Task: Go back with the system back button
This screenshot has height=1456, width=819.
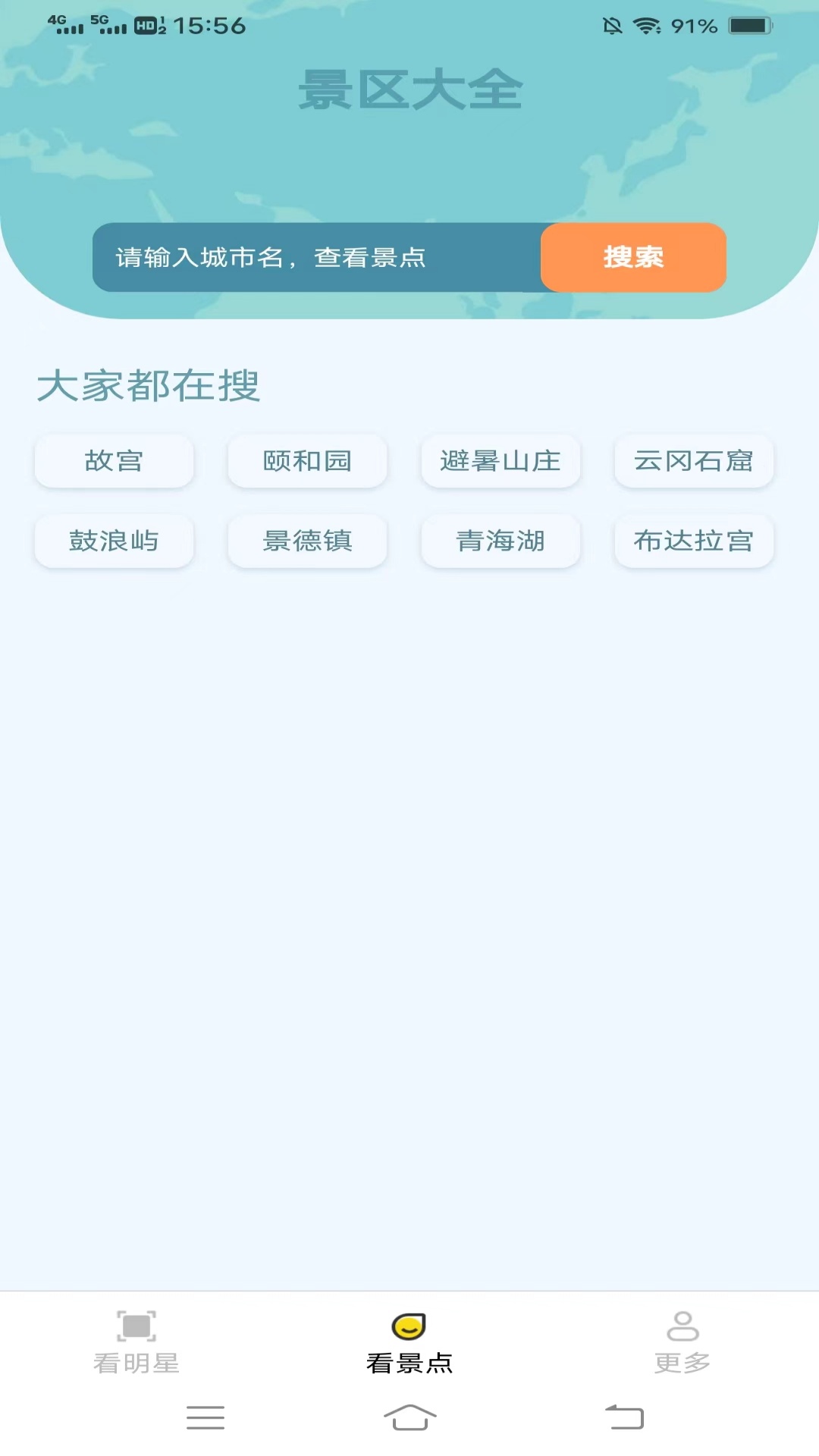Action: coord(624,1417)
